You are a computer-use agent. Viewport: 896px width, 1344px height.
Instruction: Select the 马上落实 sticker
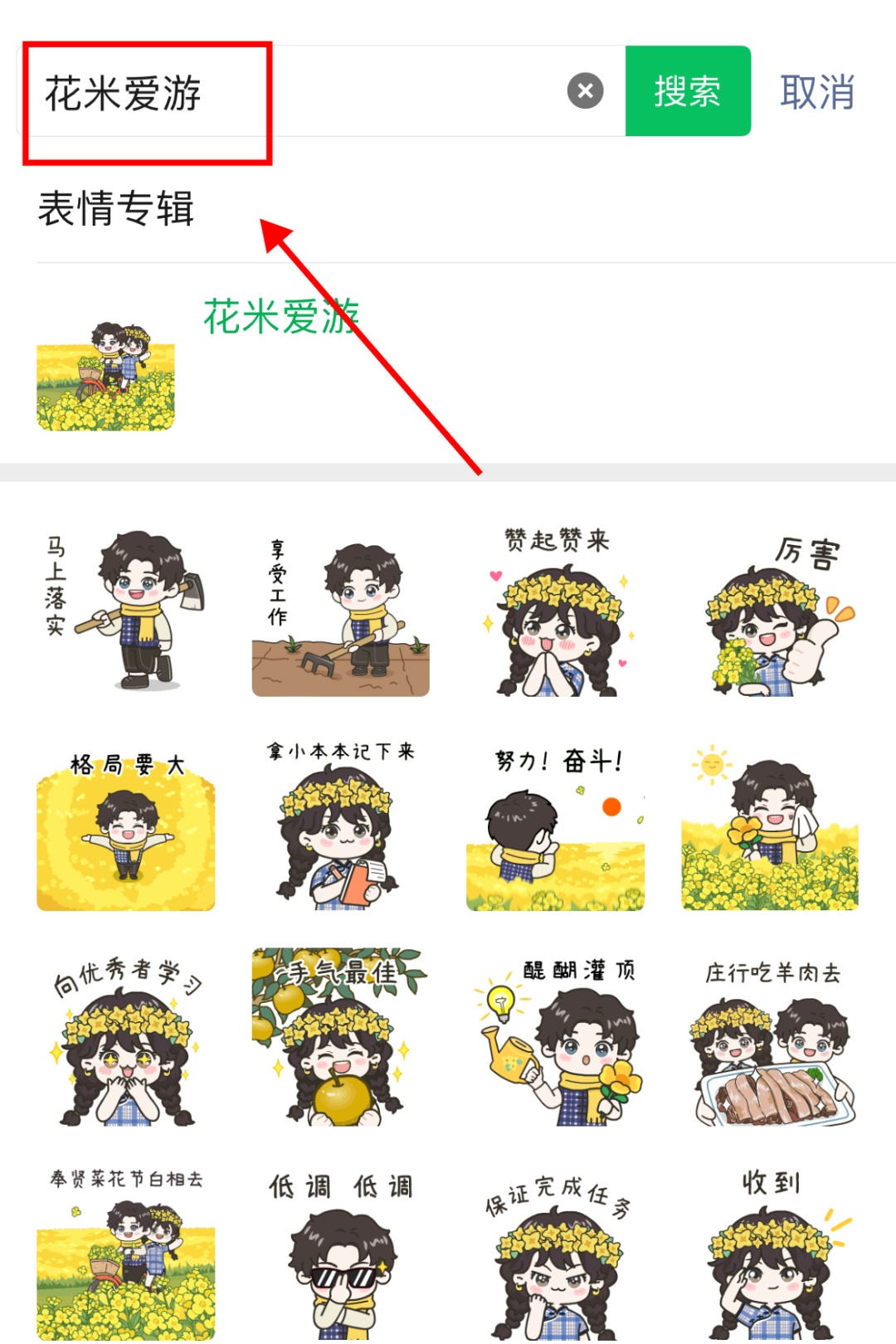pos(126,611)
